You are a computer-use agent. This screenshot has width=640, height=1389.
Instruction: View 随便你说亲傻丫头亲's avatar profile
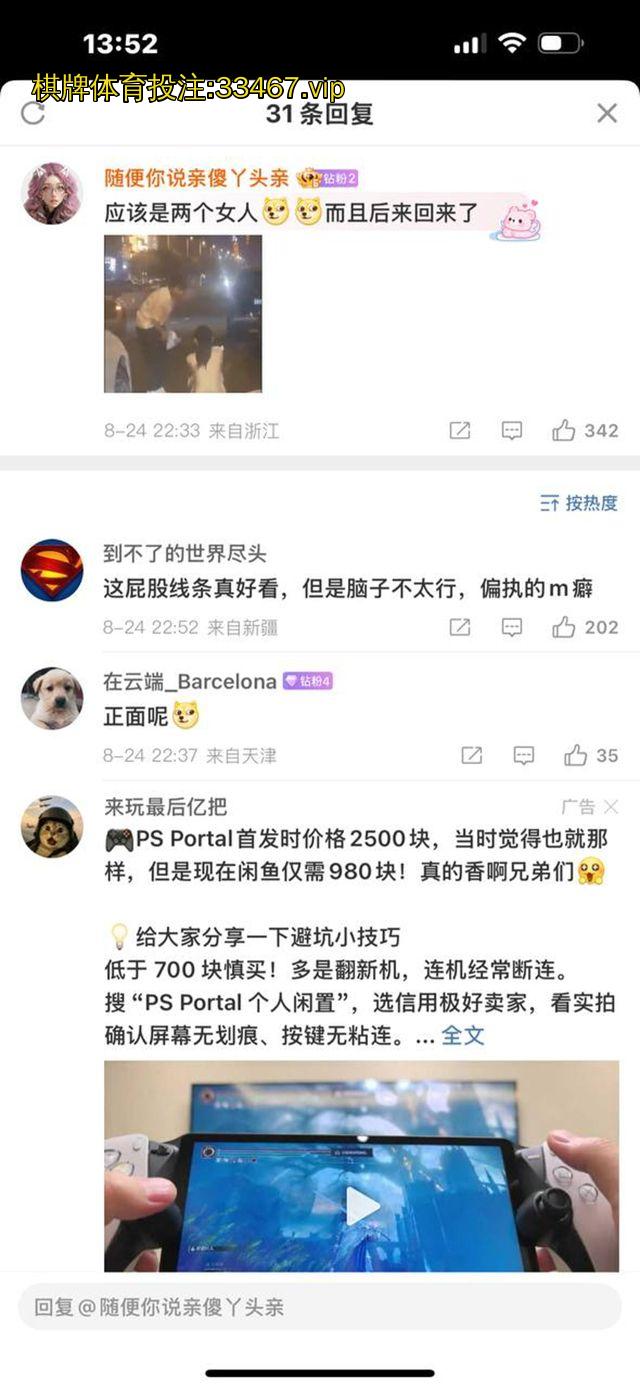point(52,193)
